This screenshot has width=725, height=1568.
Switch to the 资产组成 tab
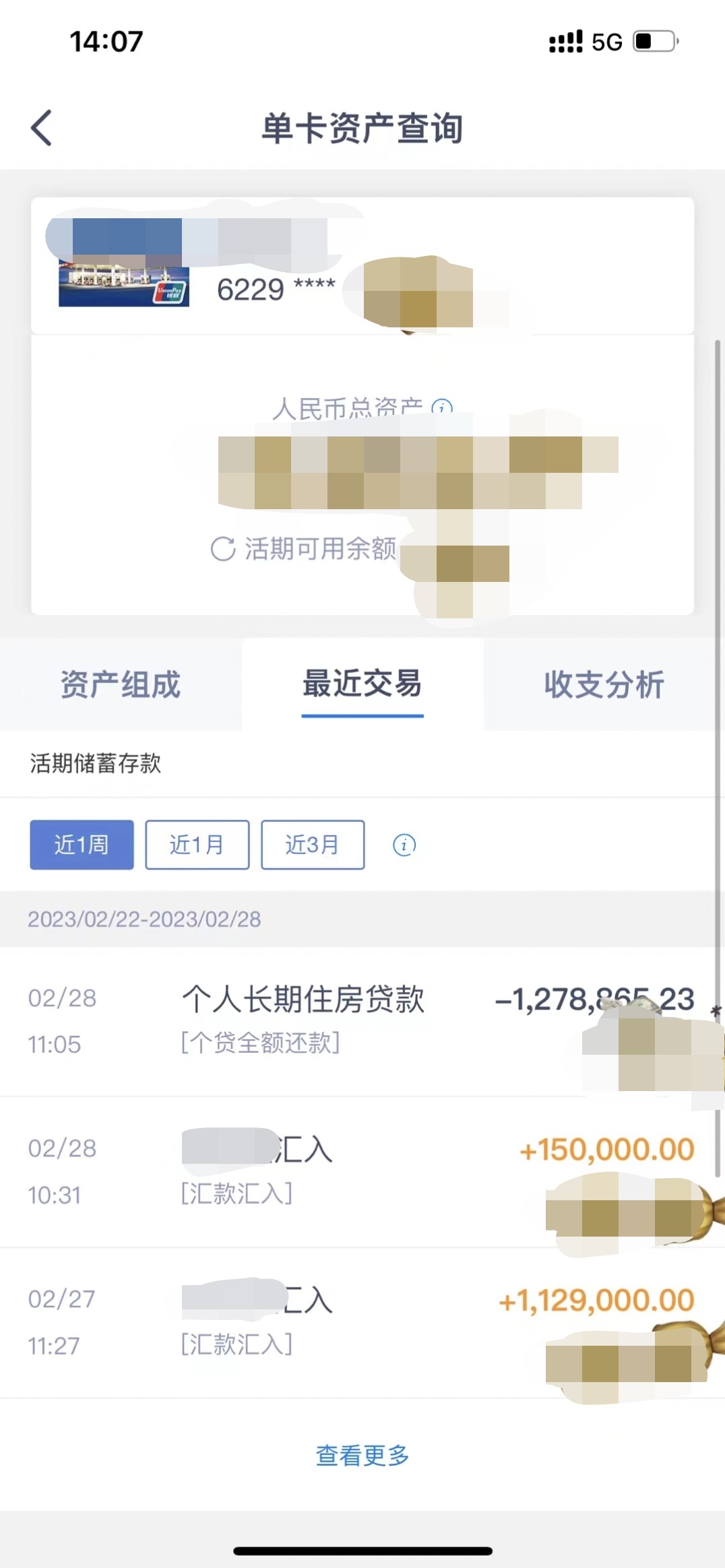tap(121, 685)
